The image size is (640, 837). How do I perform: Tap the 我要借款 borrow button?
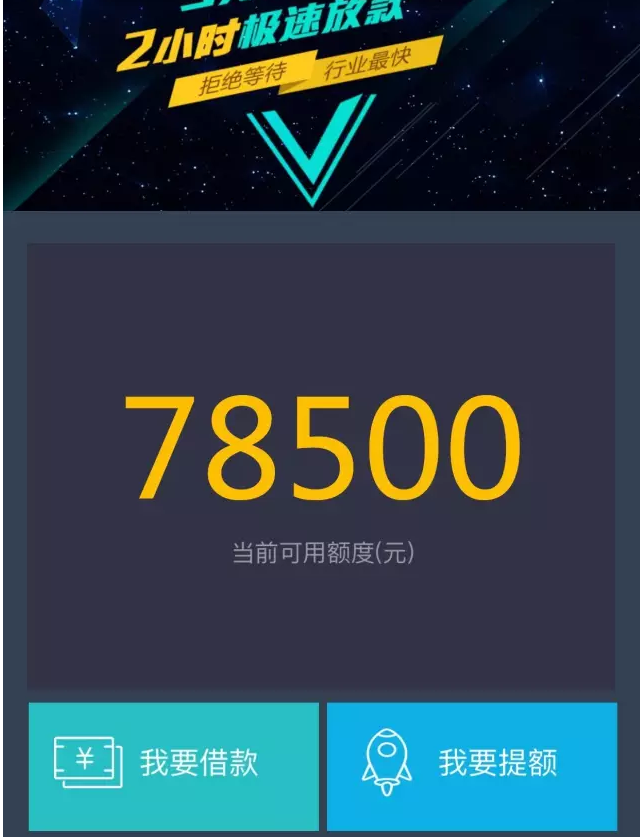coord(173,765)
